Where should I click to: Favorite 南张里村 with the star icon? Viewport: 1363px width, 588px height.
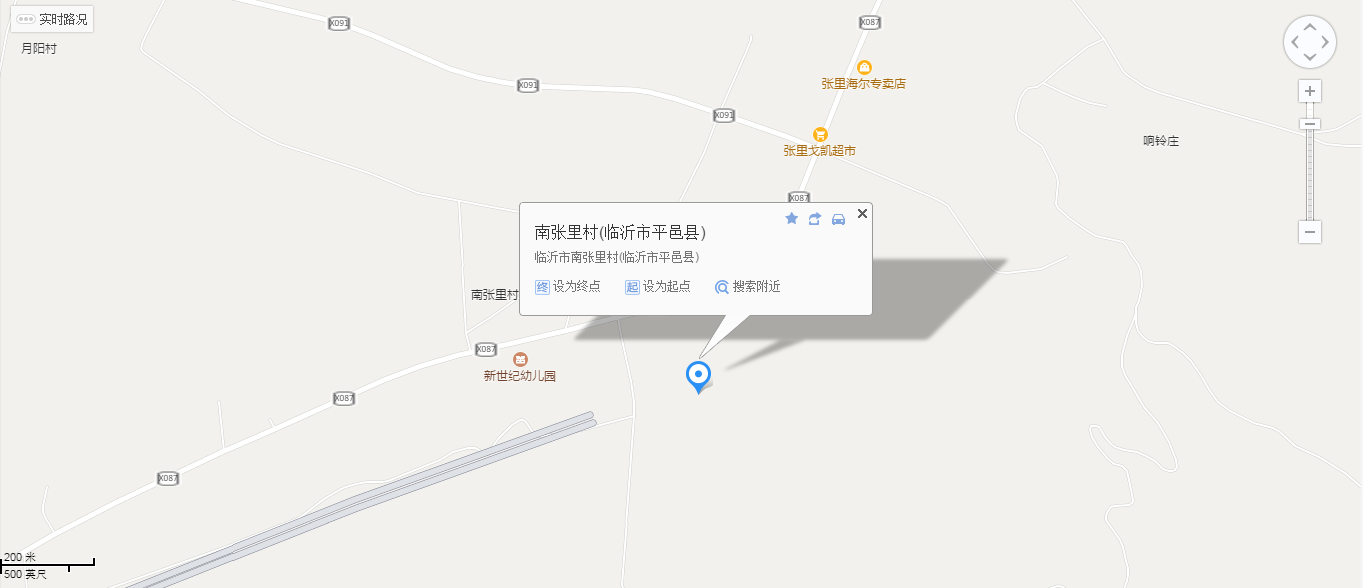[791, 218]
